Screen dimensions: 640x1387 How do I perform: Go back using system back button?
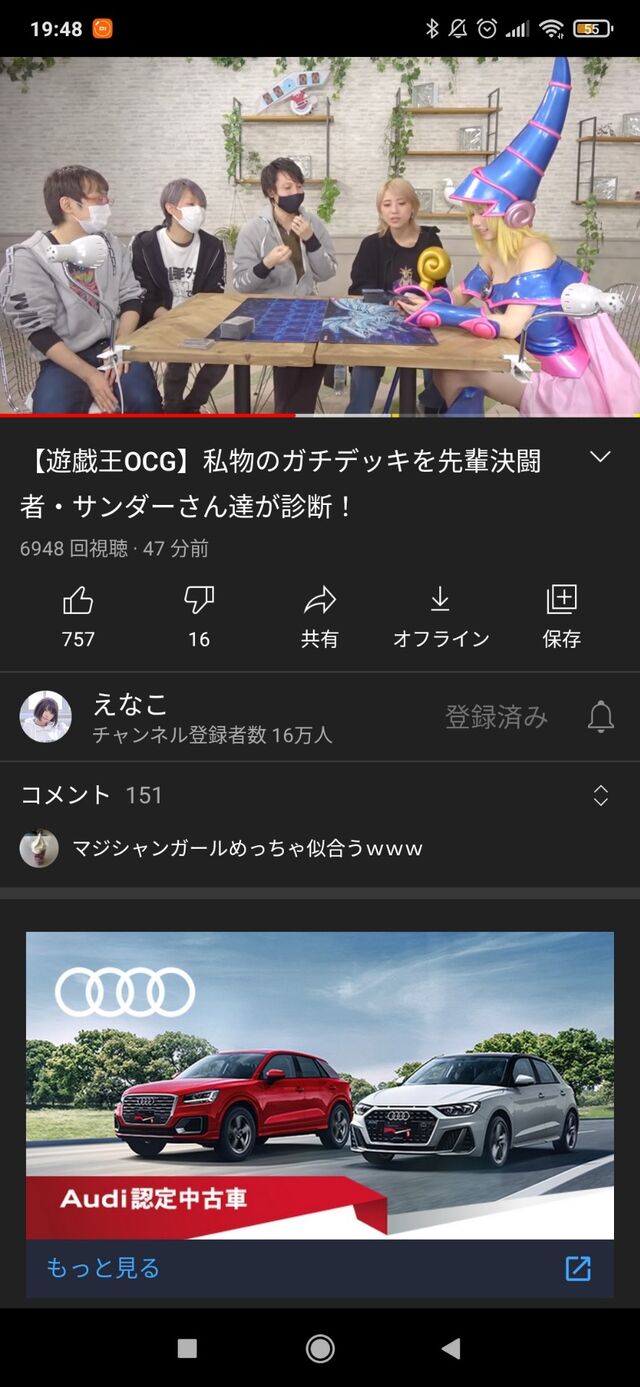pos(451,1348)
